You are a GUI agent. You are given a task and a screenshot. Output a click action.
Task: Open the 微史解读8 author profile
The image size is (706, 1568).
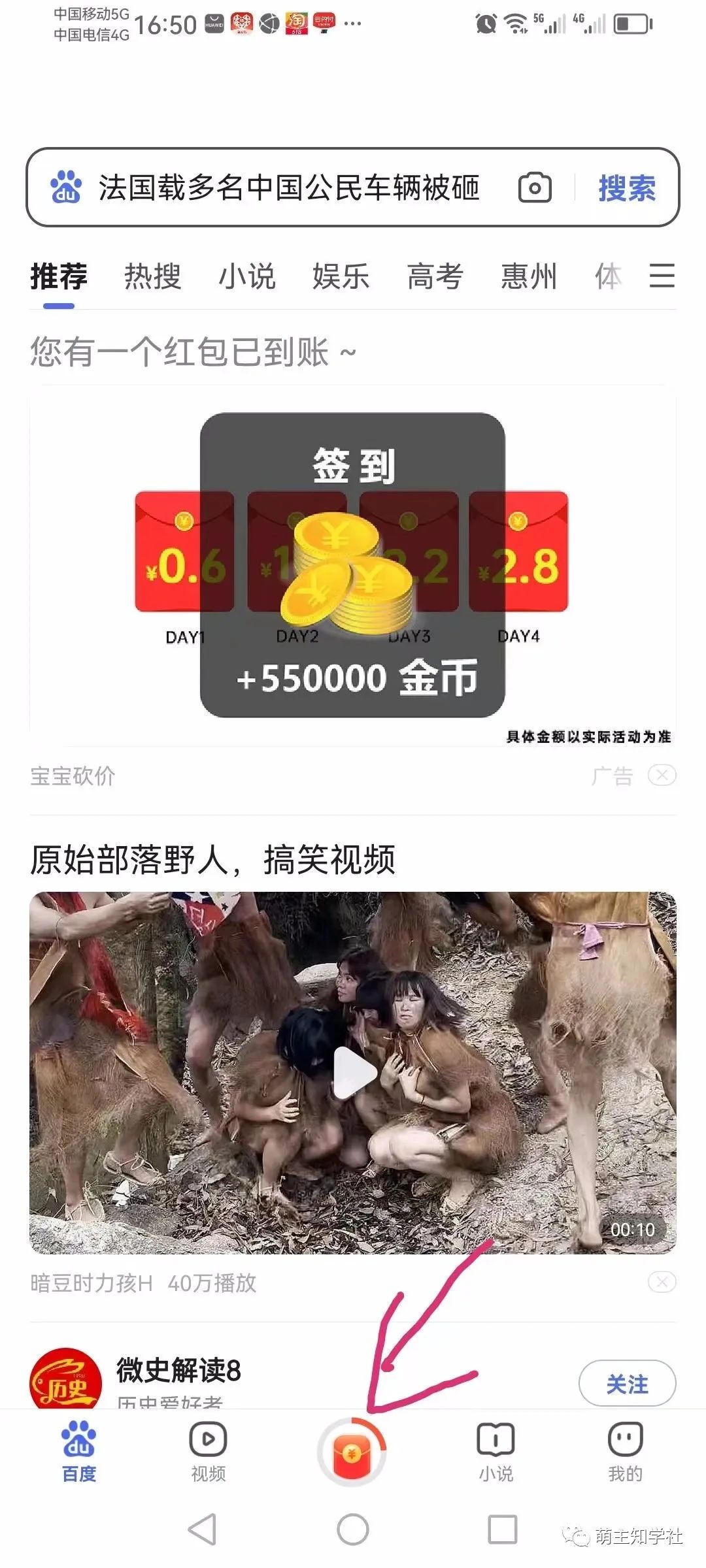pos(178,1371)
